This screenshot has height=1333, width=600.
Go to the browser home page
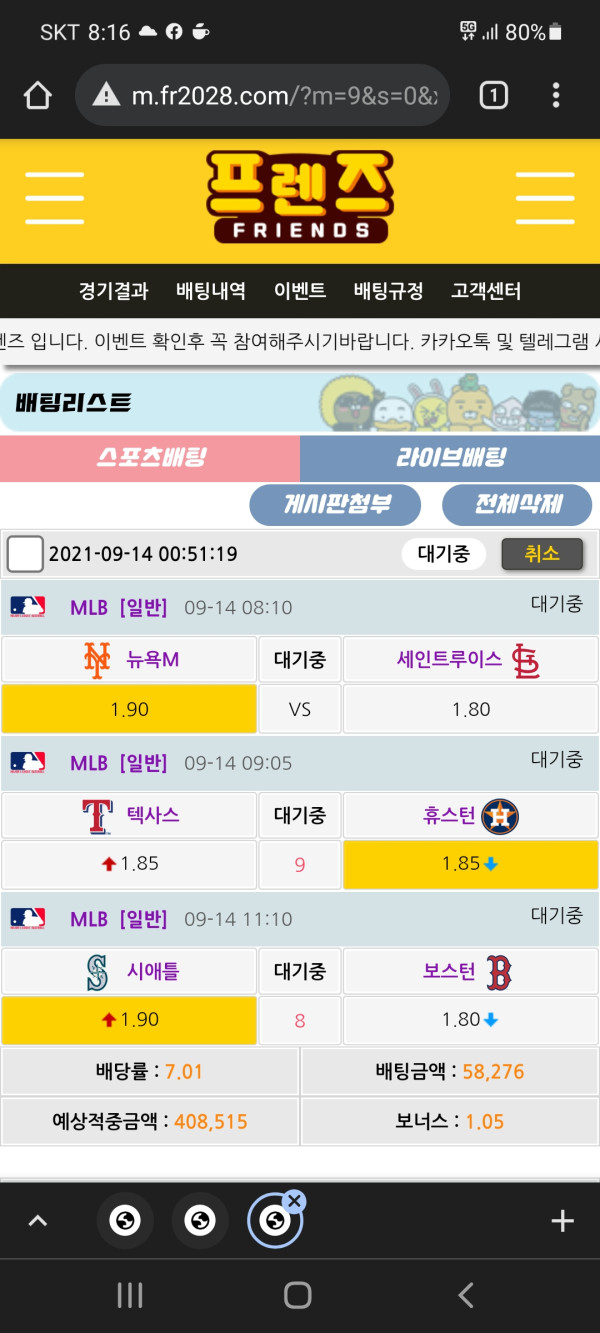[37, 96]
